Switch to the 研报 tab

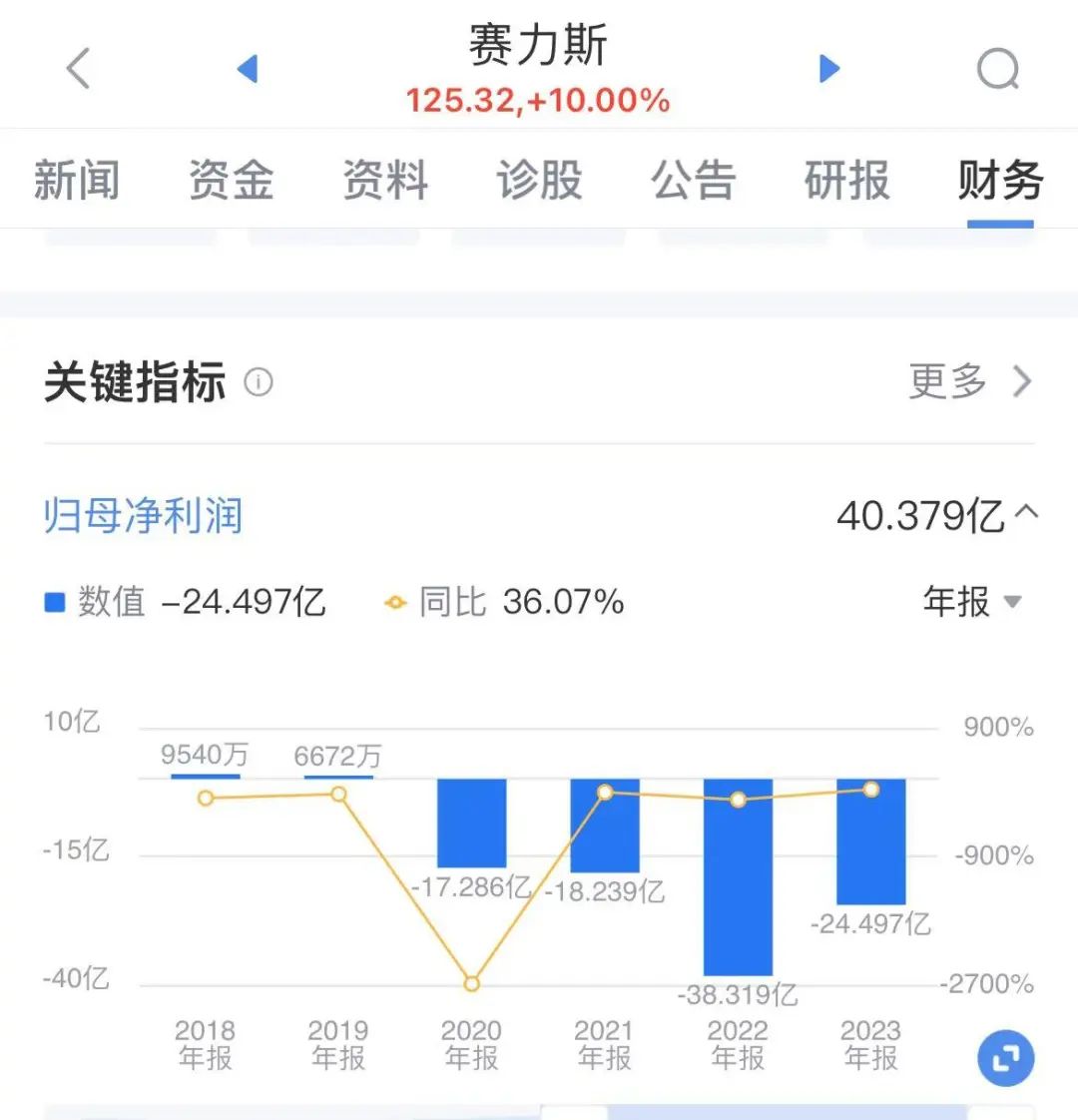(847, 181)
